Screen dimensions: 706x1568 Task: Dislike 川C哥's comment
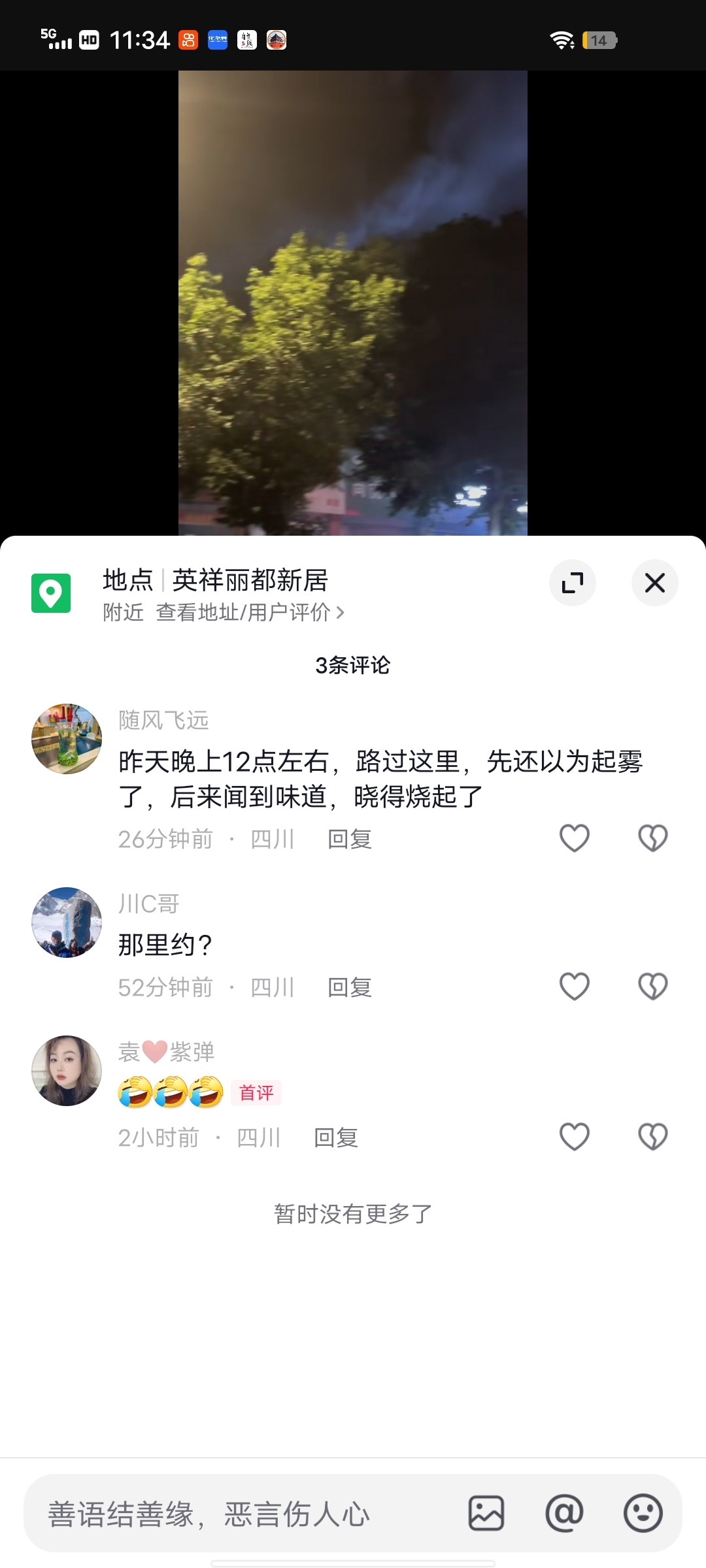652,987
